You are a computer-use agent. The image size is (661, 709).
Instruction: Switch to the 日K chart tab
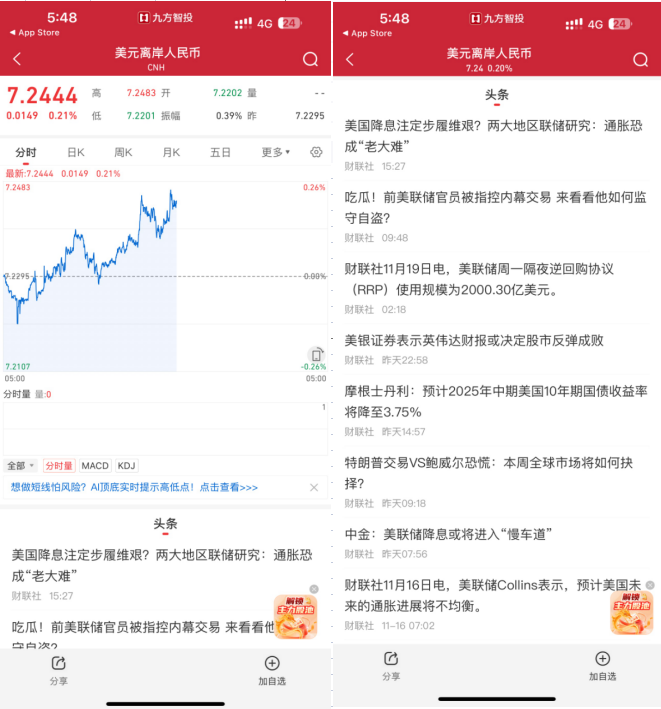click(x=76, y=152)
